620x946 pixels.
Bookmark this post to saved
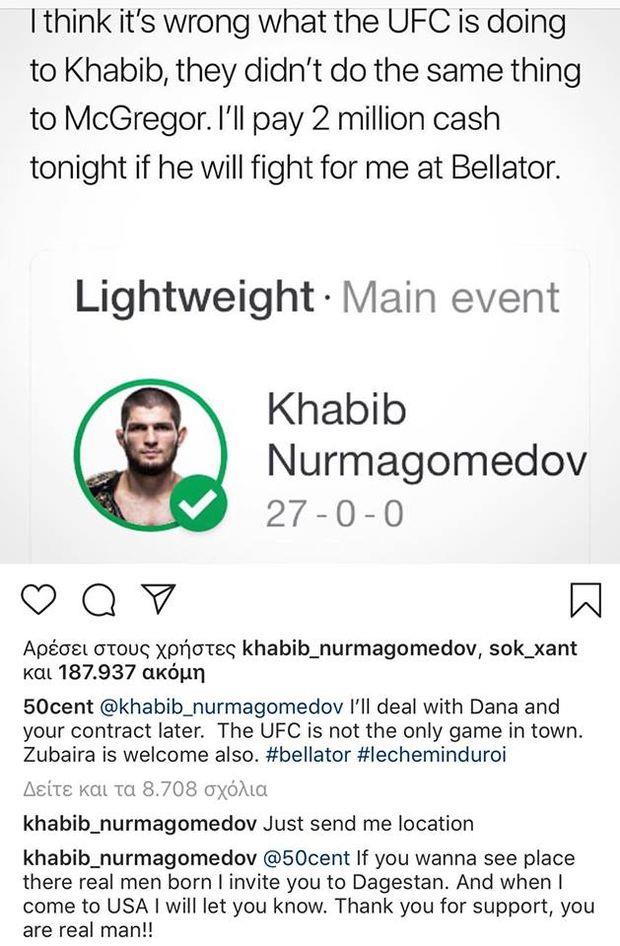click(584, 599)
